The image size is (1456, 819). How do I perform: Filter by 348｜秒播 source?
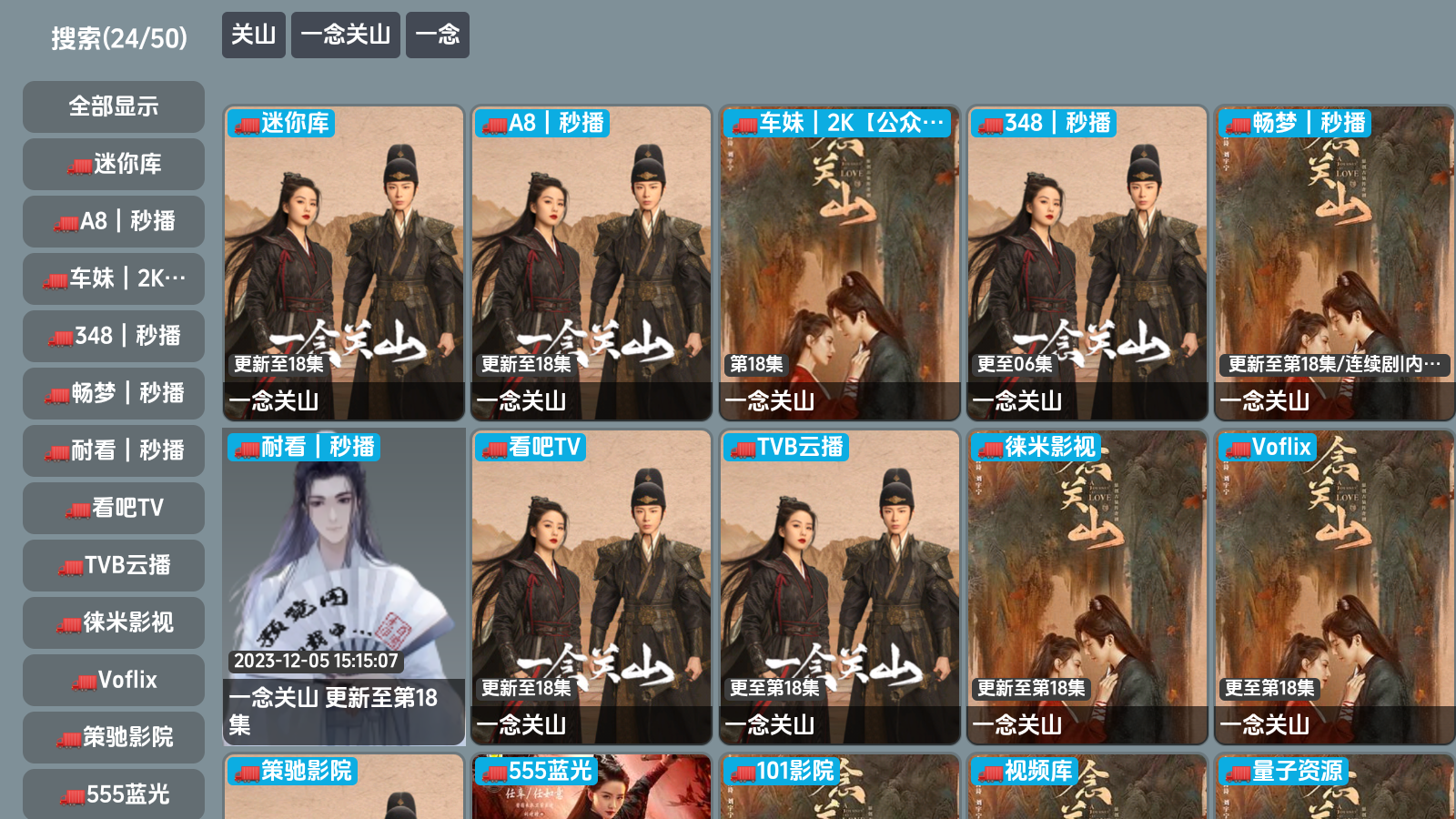click(x=114, y=336)
